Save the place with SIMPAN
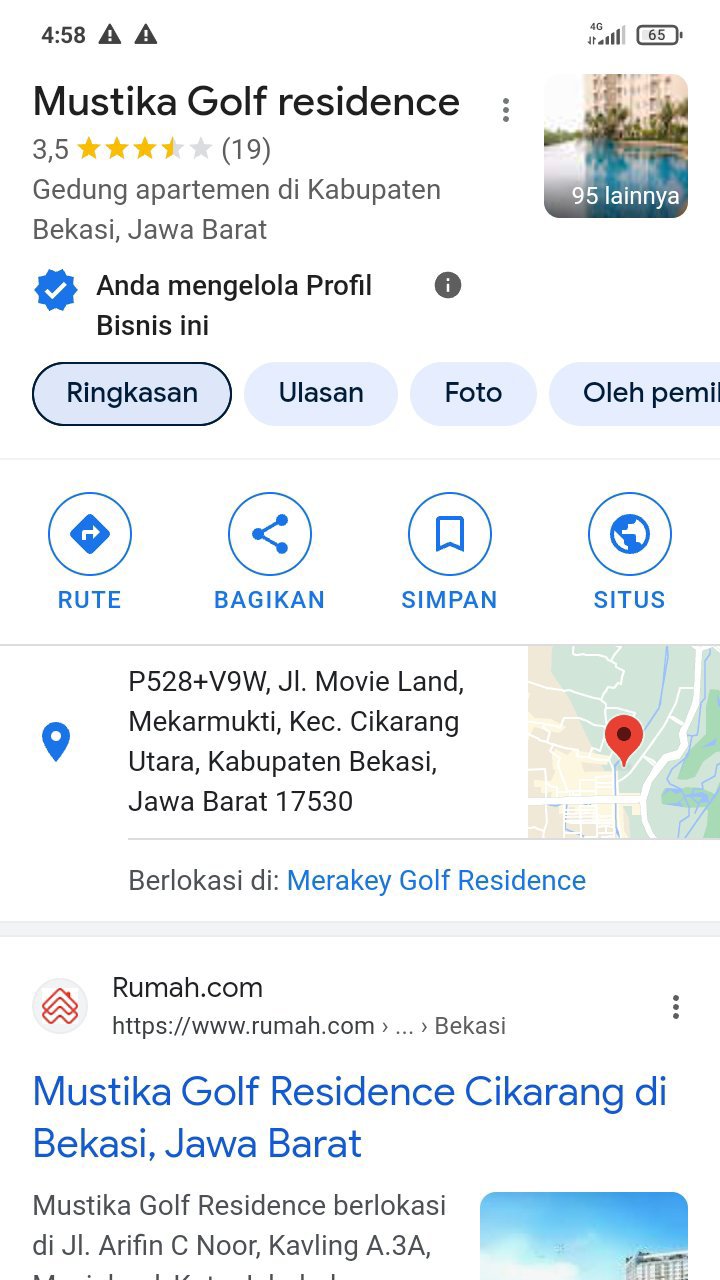The height and width of the screenshot is (1280, 720). click(x=449, y=552)
